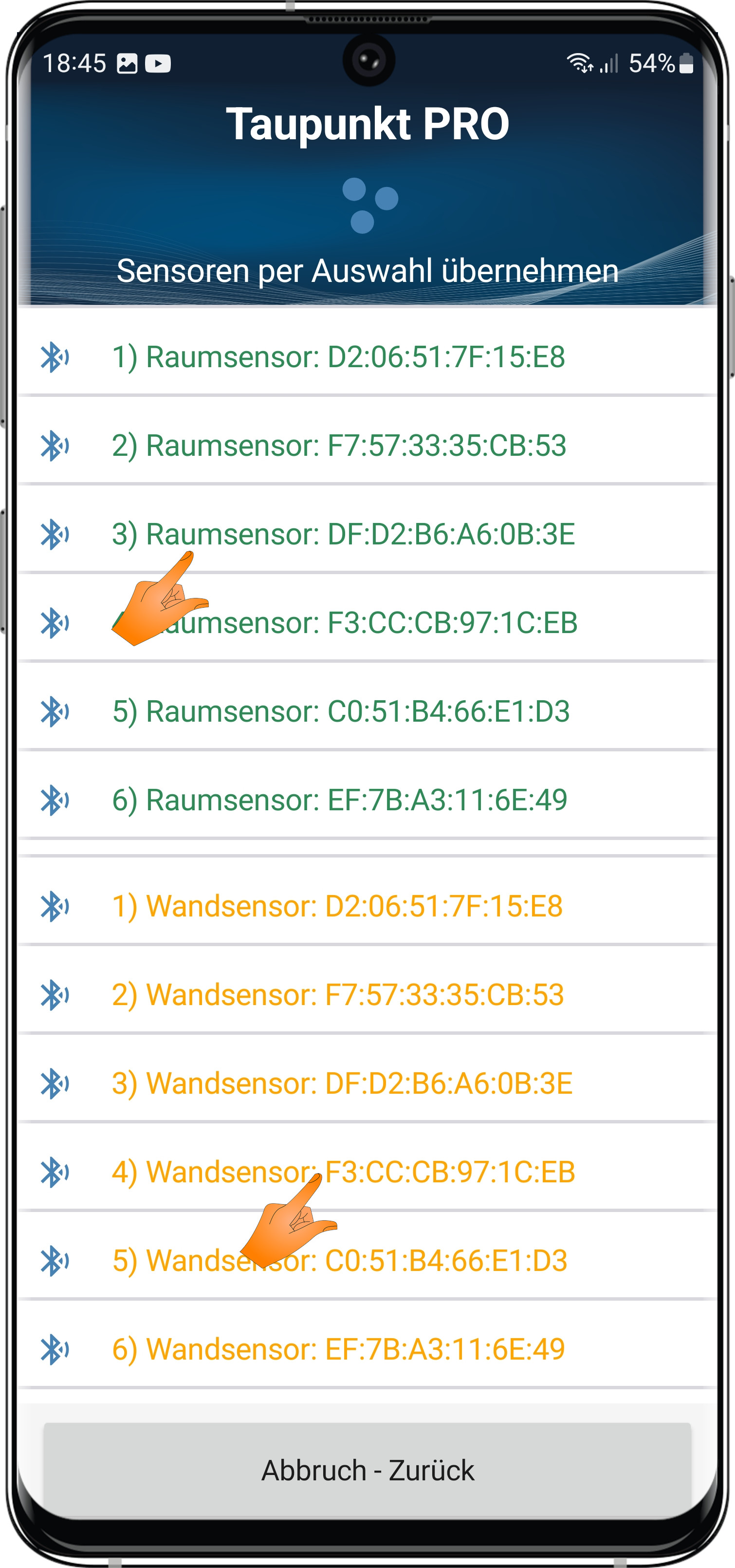Choose Wandsensor 2 F7:57:33:35:CB:53
Viewport: 735px width, 1568px height.
coord(367,994)
